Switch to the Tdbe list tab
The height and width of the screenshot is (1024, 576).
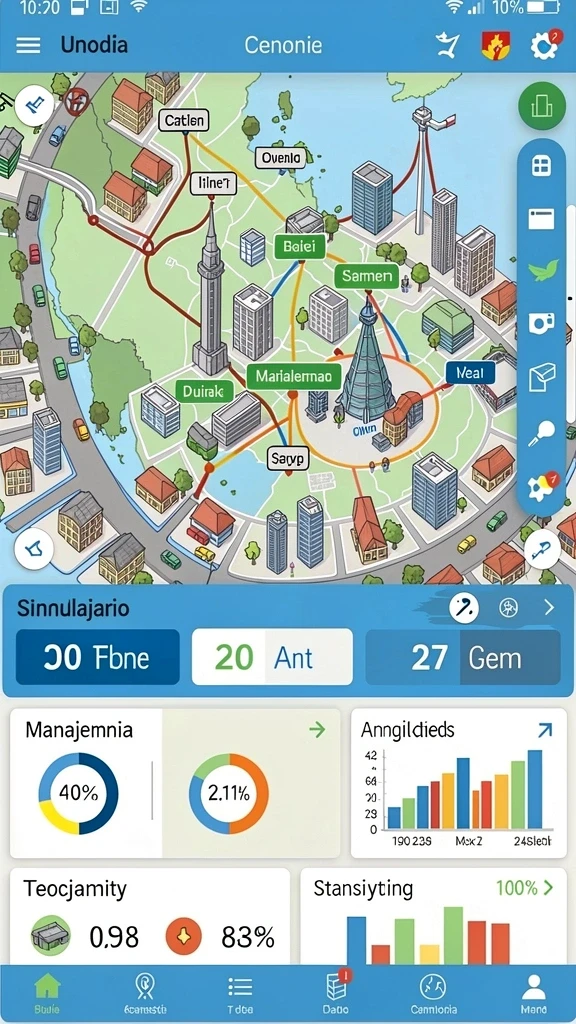(240, 993)
